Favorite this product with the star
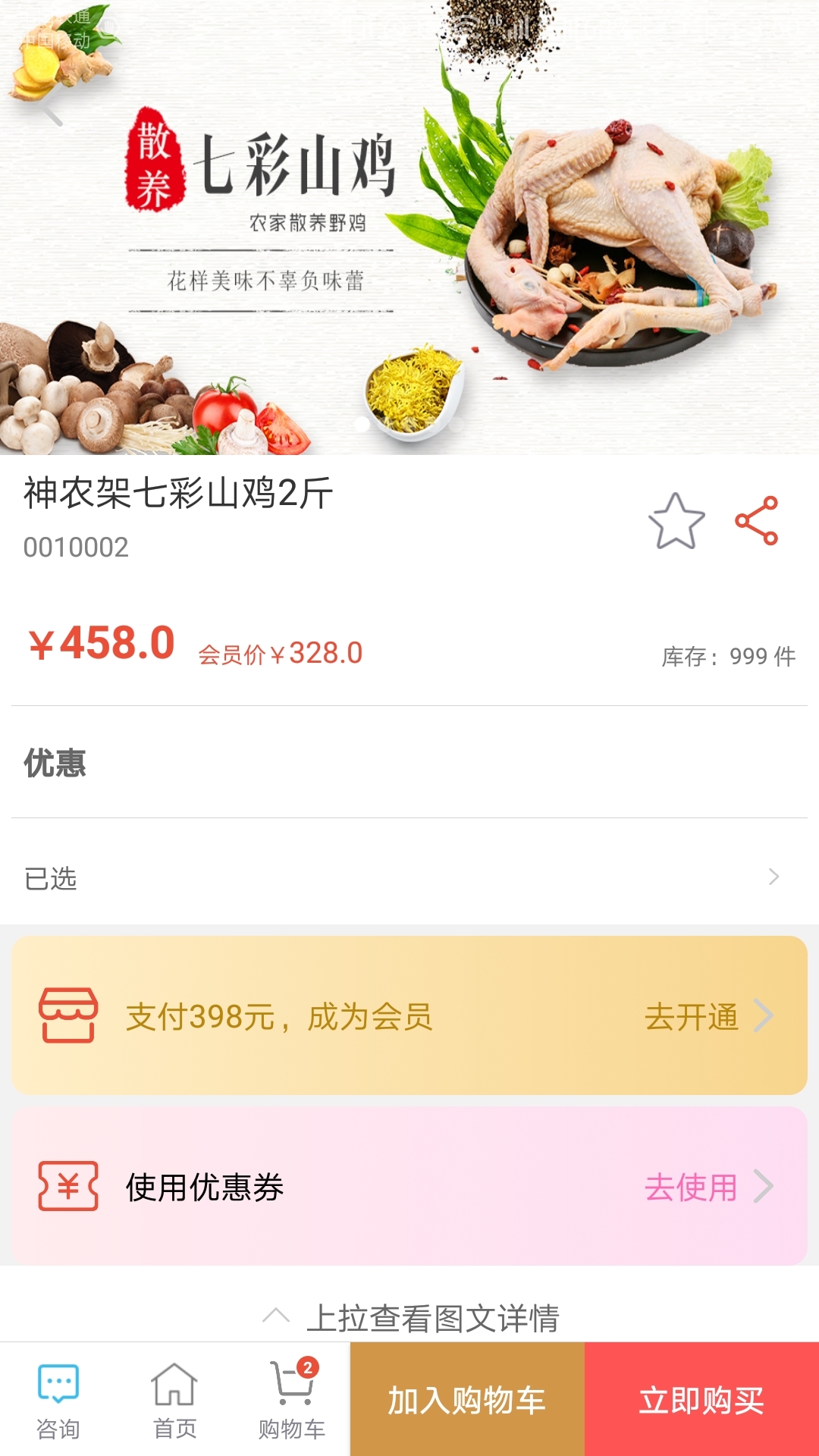This screenshot has width=819, height=1456. click(676, 521)
